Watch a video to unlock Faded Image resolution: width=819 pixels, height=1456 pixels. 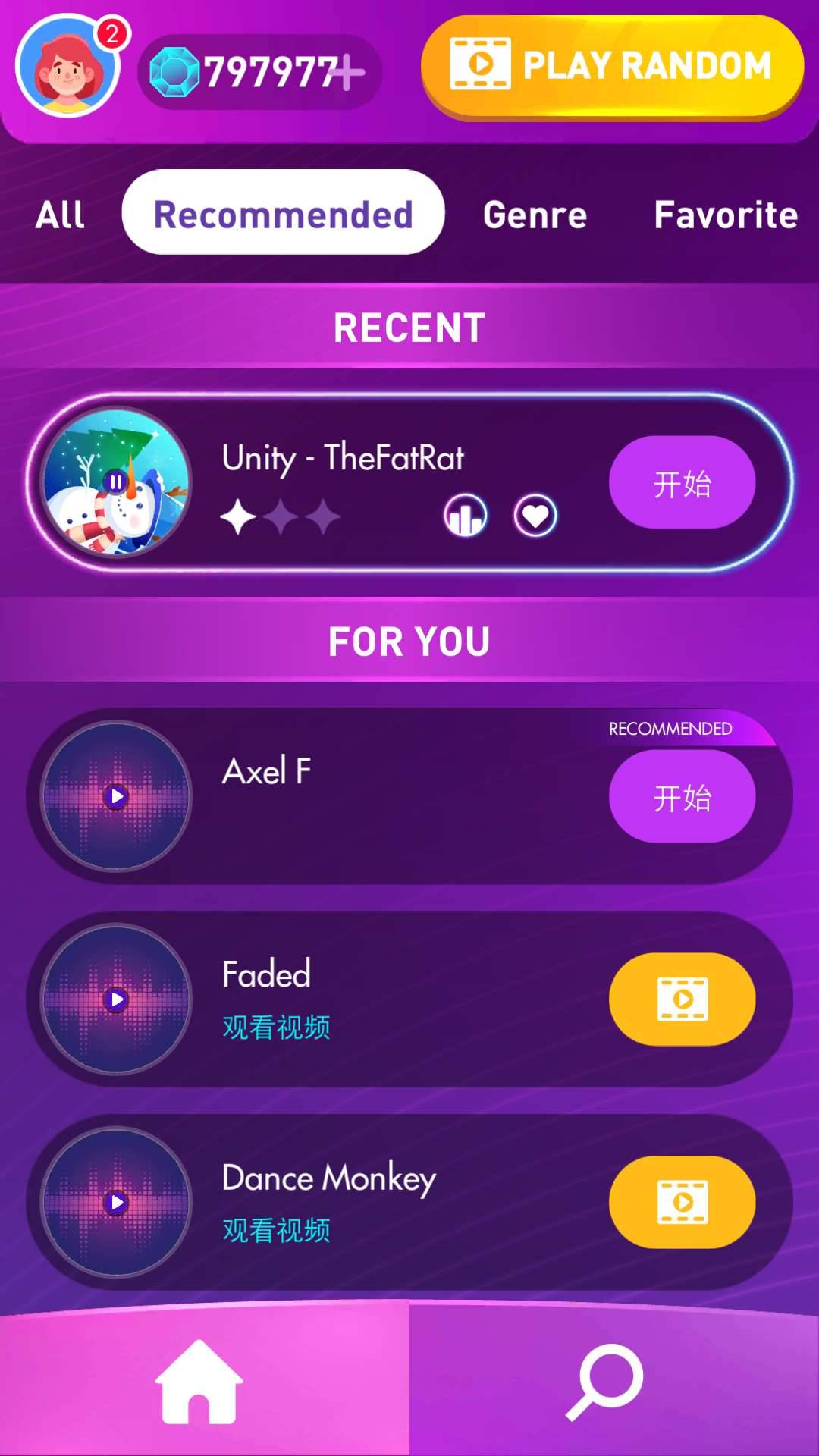pos(682,999)
